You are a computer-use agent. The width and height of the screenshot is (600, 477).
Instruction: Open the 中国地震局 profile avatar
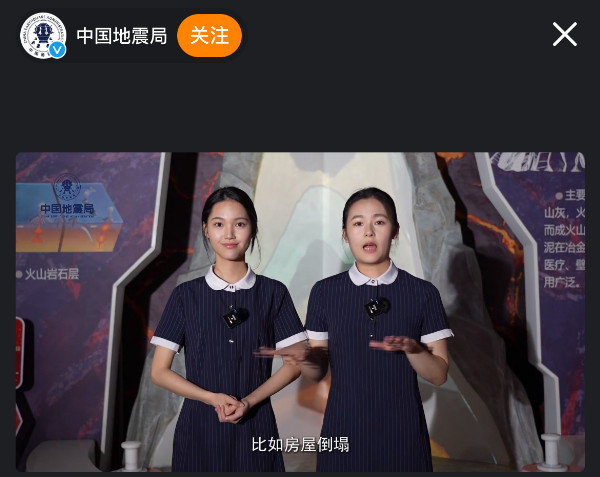[x=42, y=35]
